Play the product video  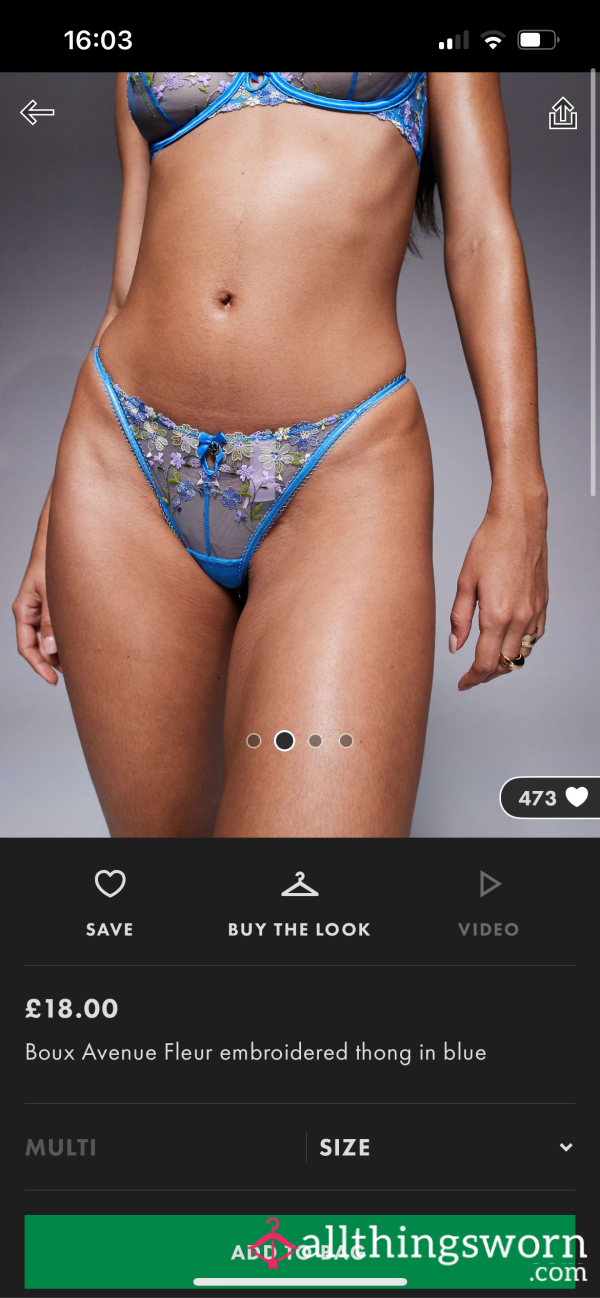[x=488, y=903]
